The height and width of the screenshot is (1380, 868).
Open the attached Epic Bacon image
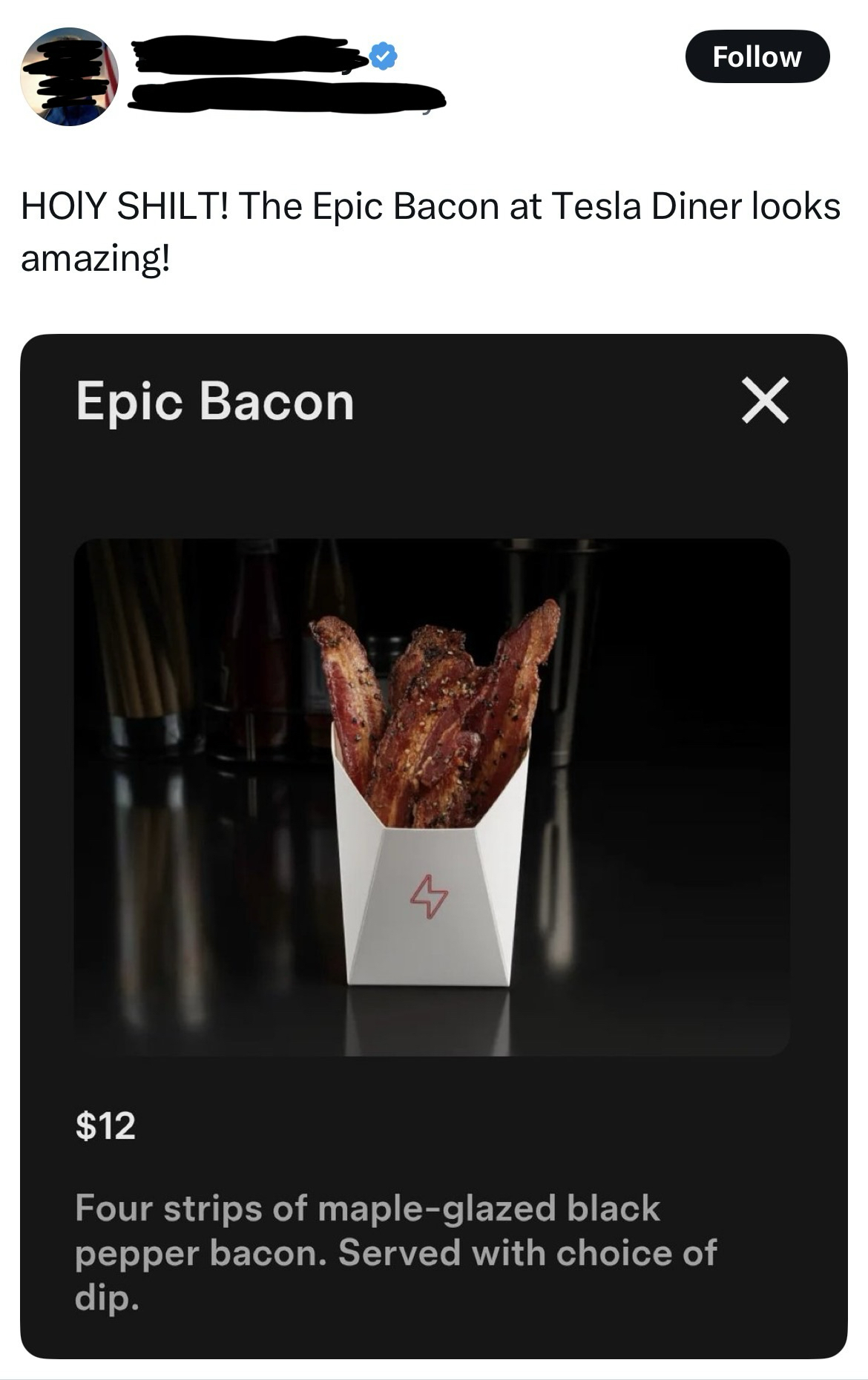pyautogui.click(x=432, y=797)
